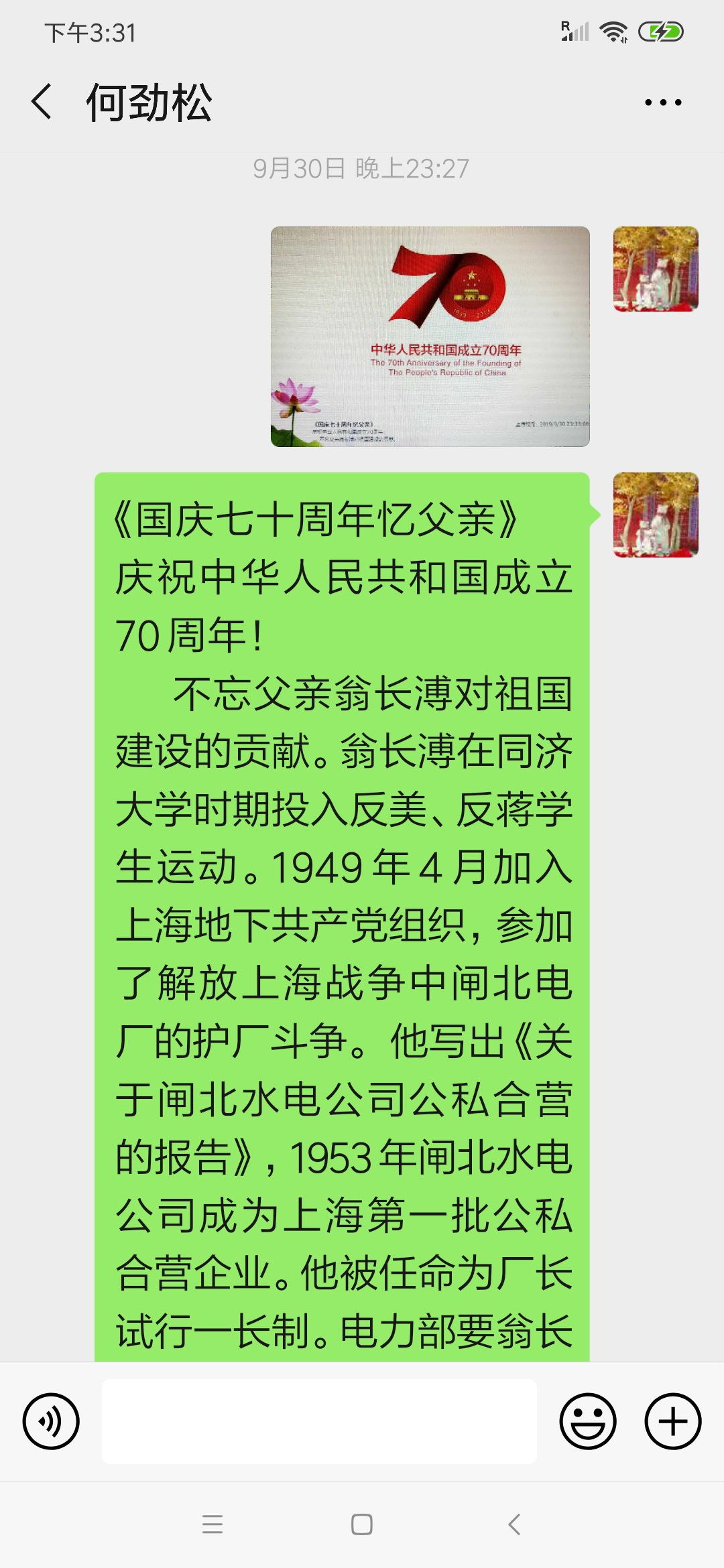Go back from chat with 何劲松
This screenshot has width=724, height=1568.
pos(42,103)
